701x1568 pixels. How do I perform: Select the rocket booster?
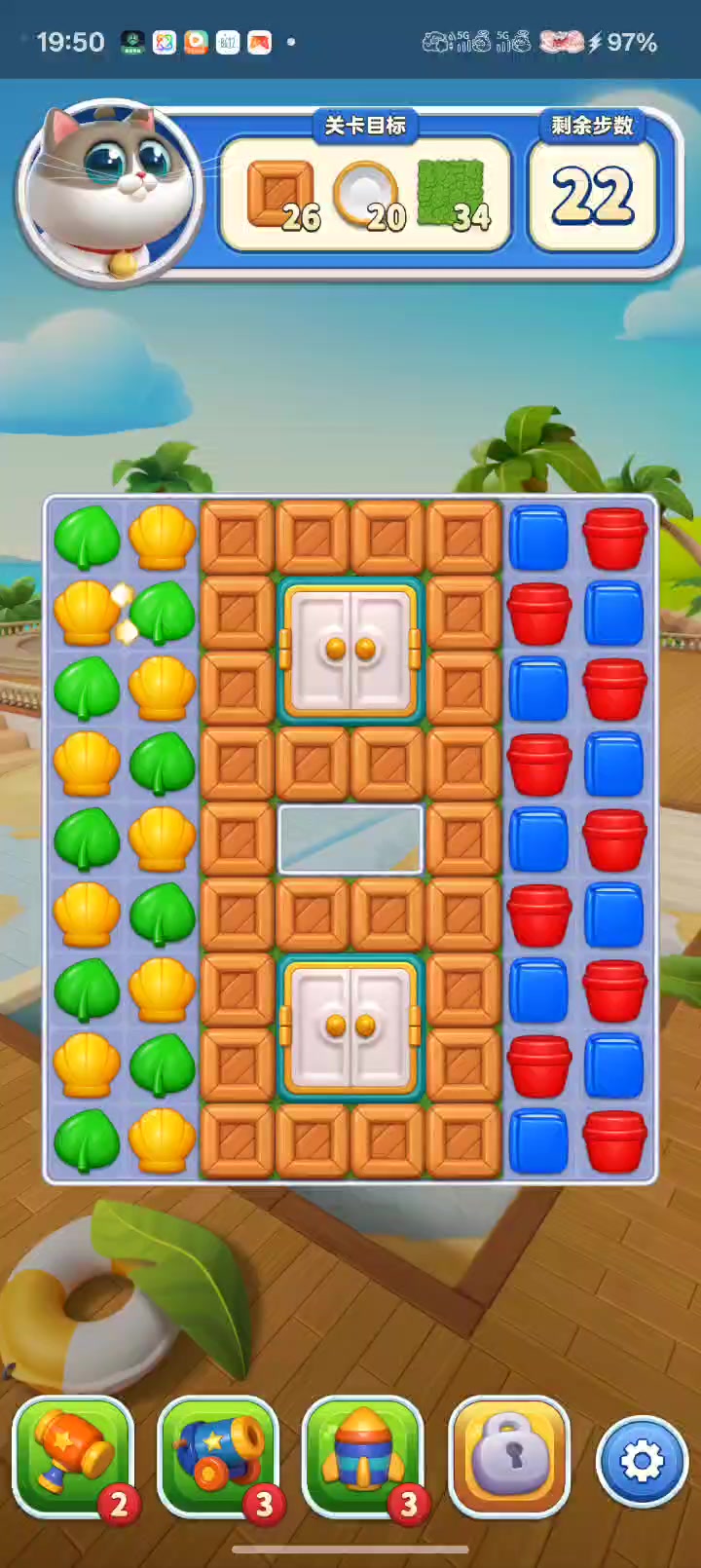[x=364, y=1456]
